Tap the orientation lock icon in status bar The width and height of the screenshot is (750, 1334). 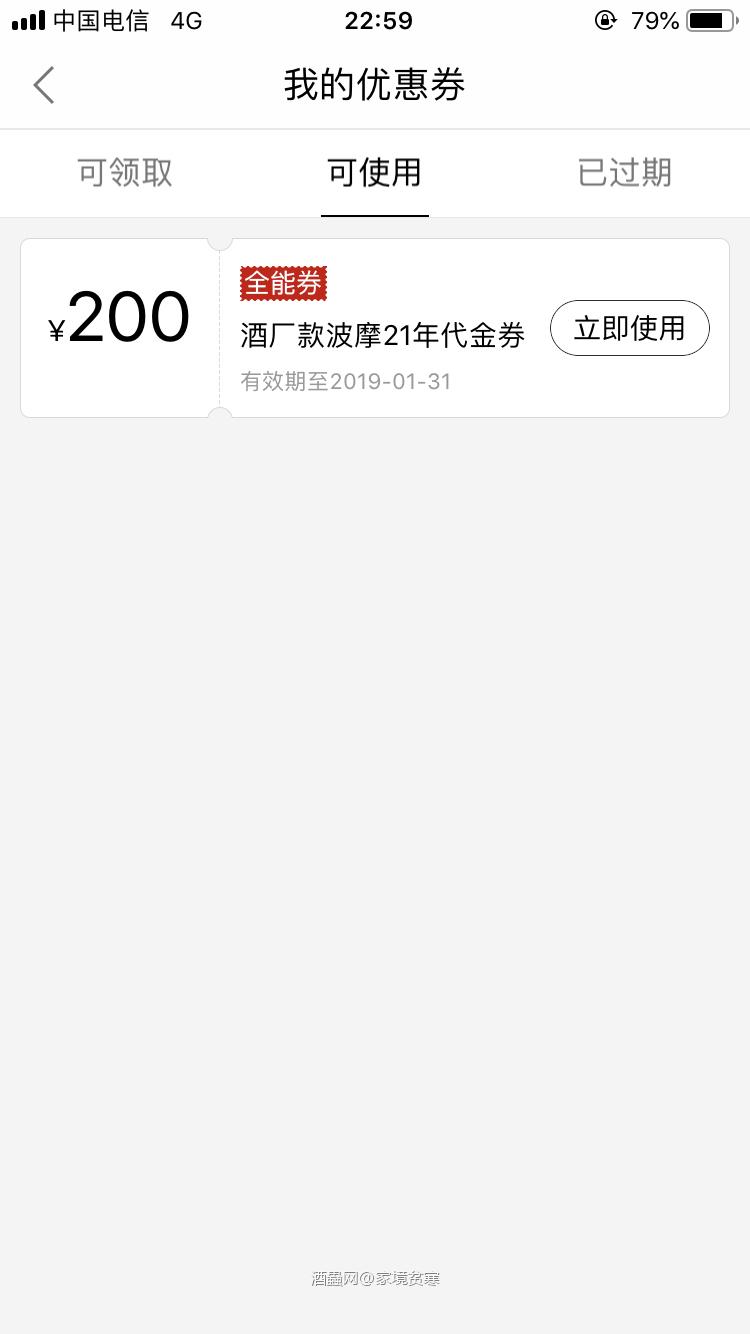pos(606,19)
